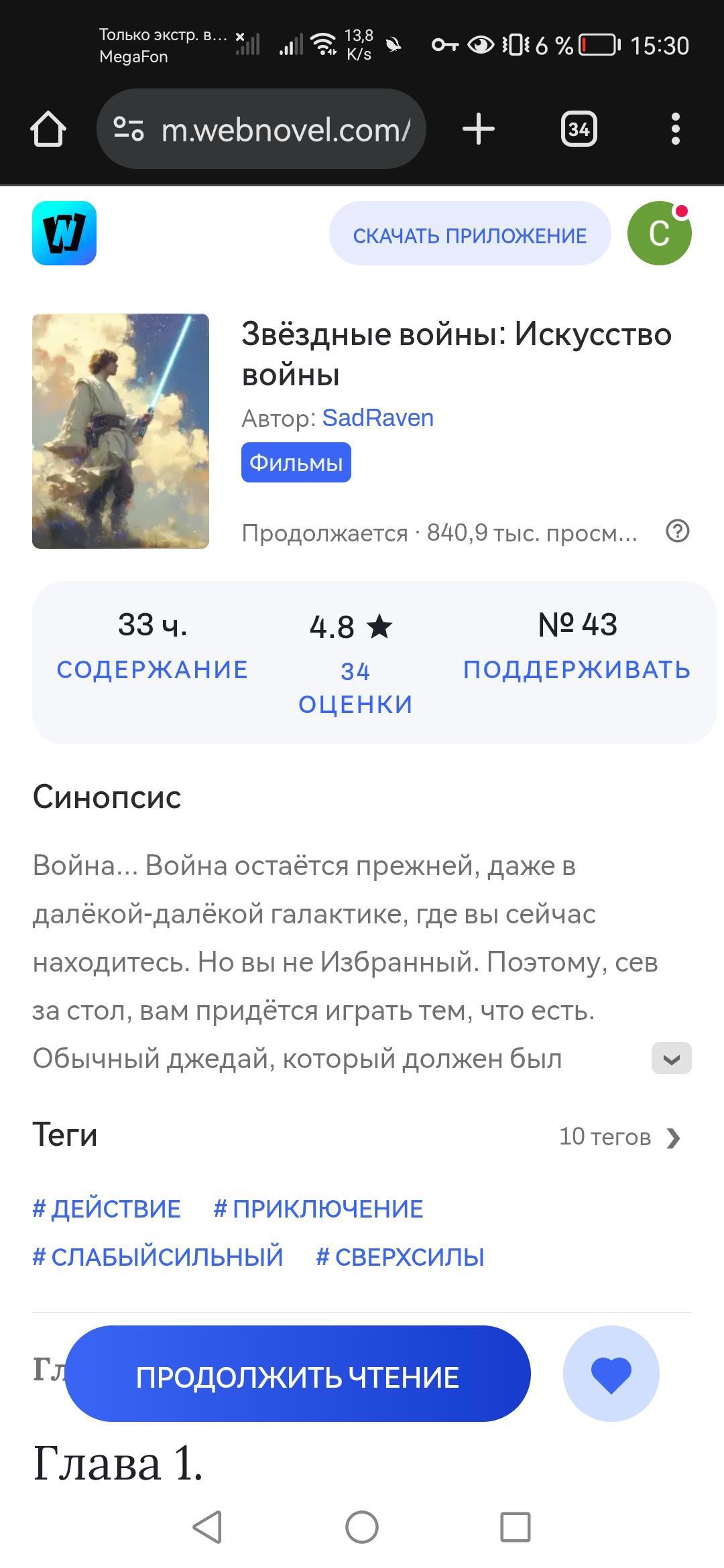The height and width of the screenshot is (1568, 724).
Task: Show the 34 open tabs
Action: coord(579,129)
